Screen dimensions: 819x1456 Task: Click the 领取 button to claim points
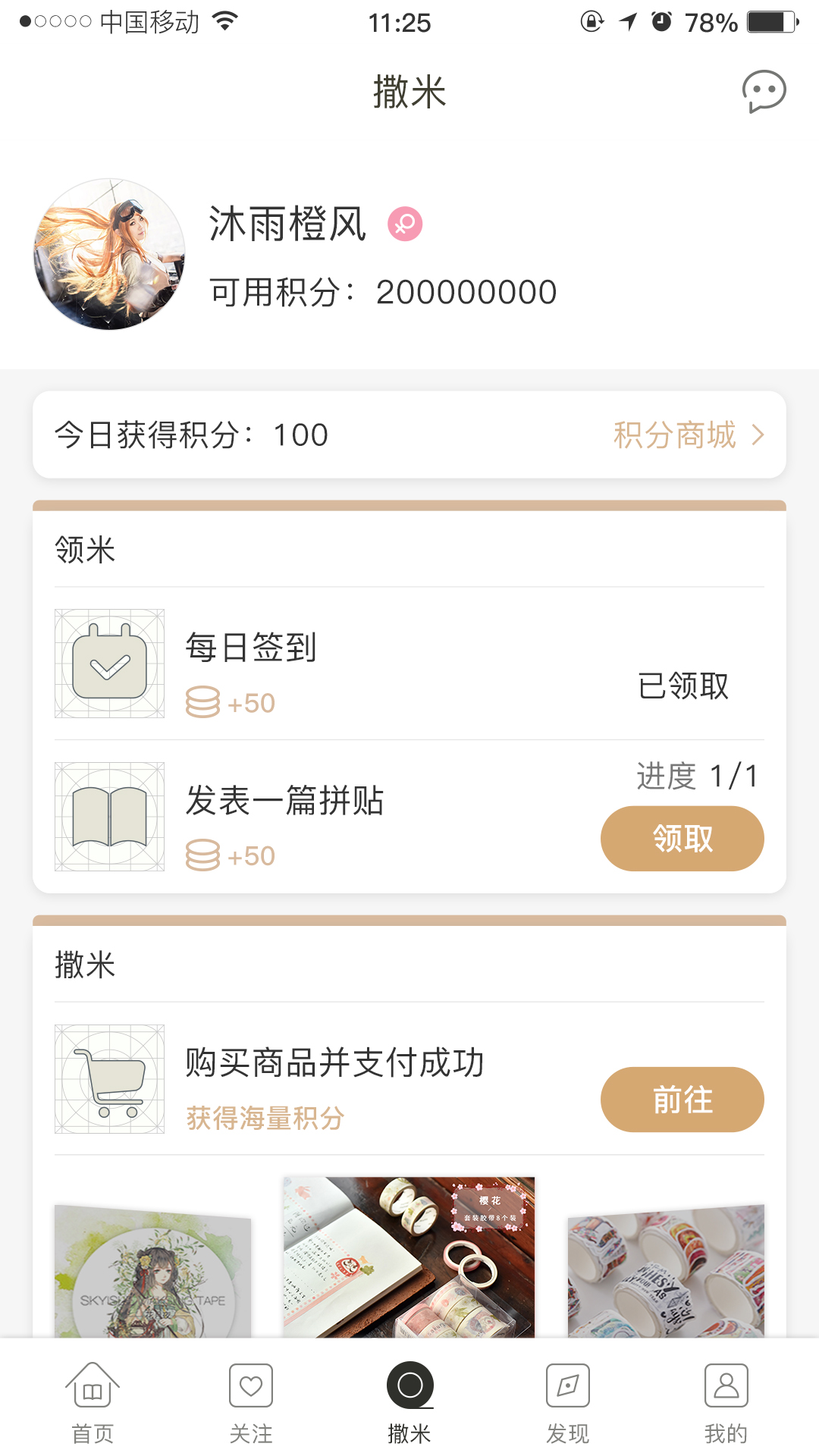click(682, 838)
